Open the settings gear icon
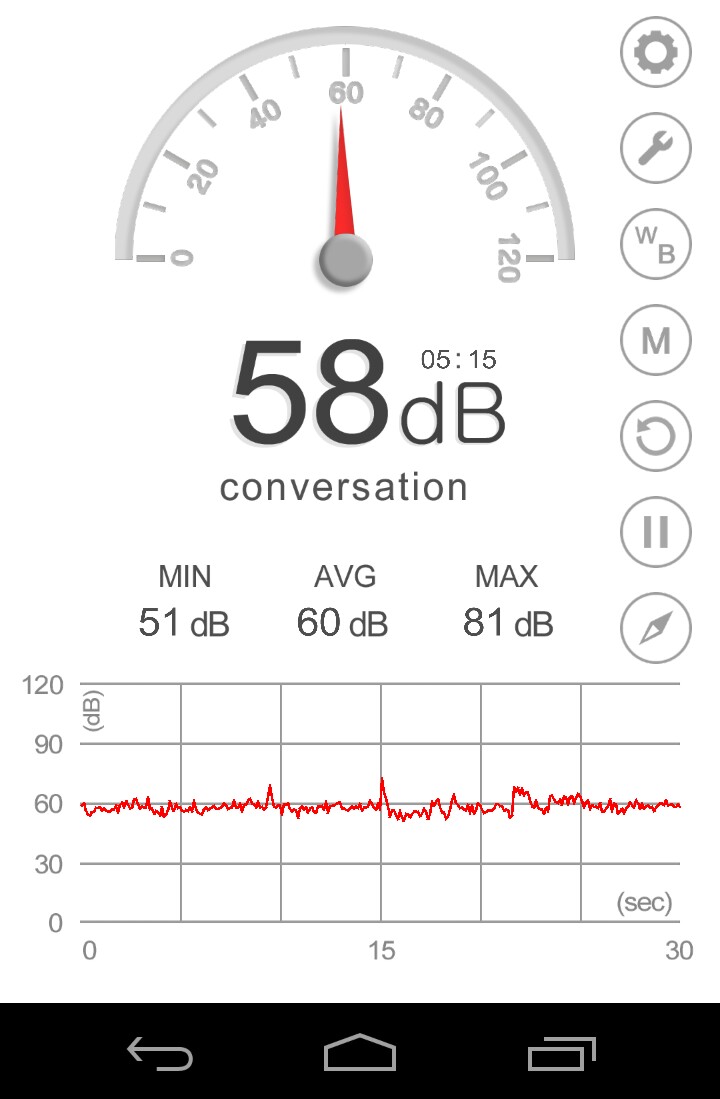The width and height of the screenshot is (720, 1099). pos(656,53)
